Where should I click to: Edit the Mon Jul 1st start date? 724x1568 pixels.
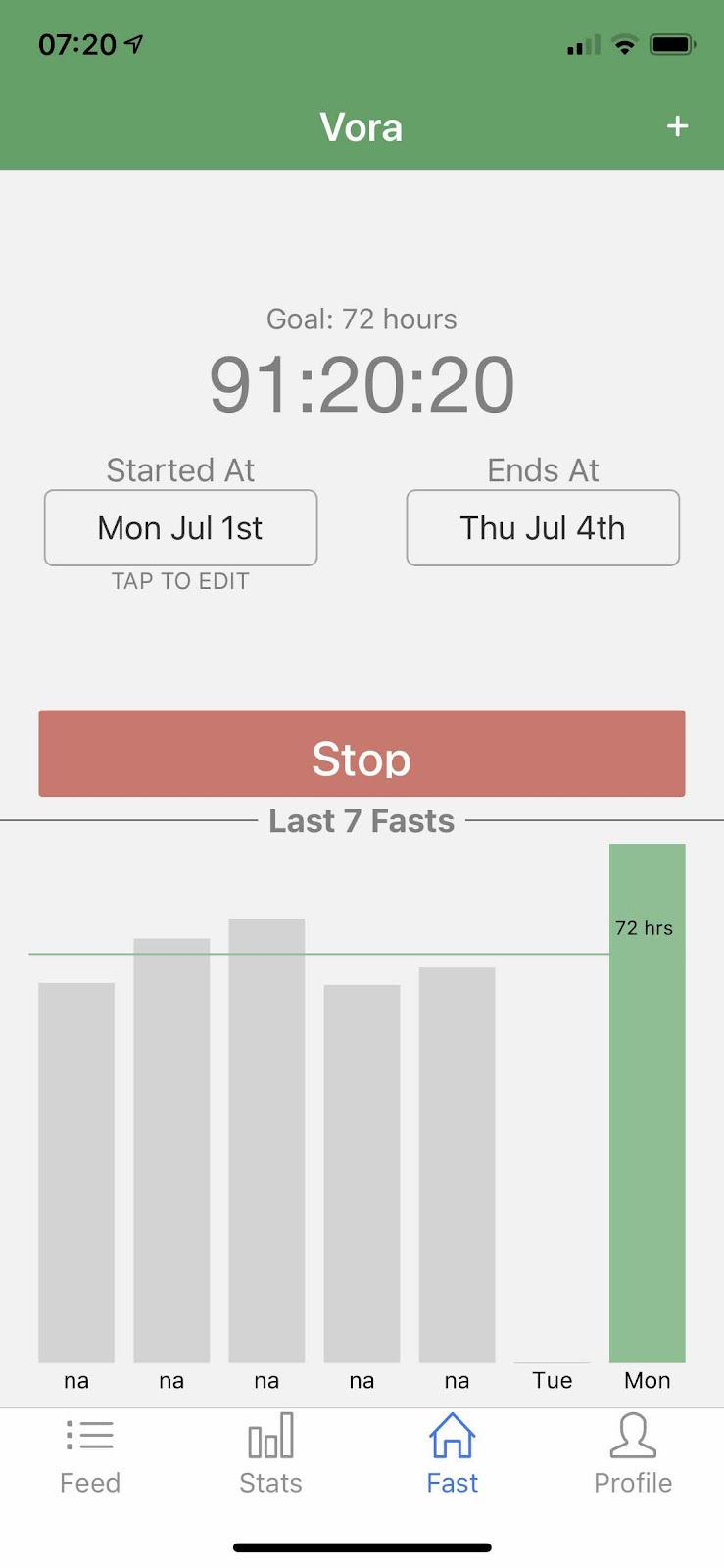(181, 528)
